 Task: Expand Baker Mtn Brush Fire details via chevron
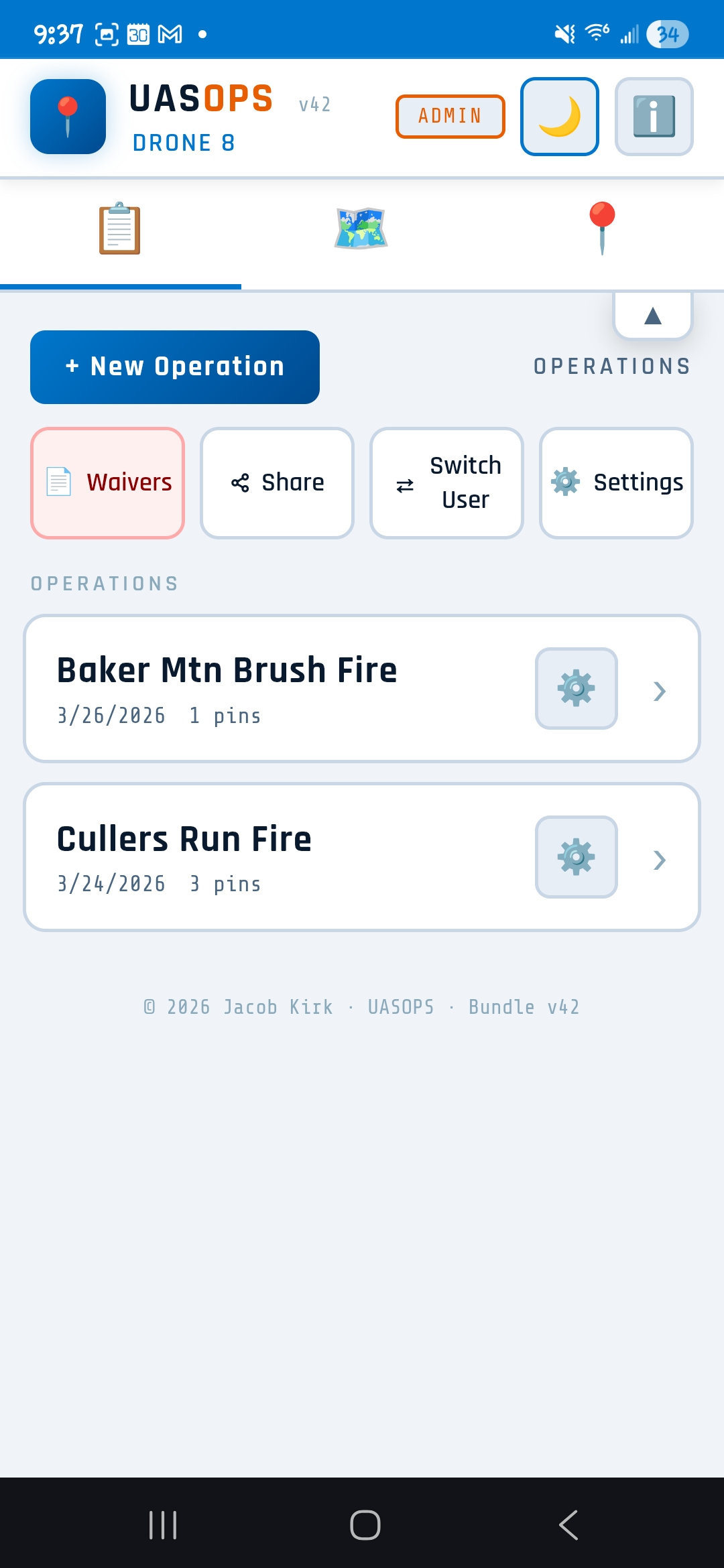click(x=660, y=690)
